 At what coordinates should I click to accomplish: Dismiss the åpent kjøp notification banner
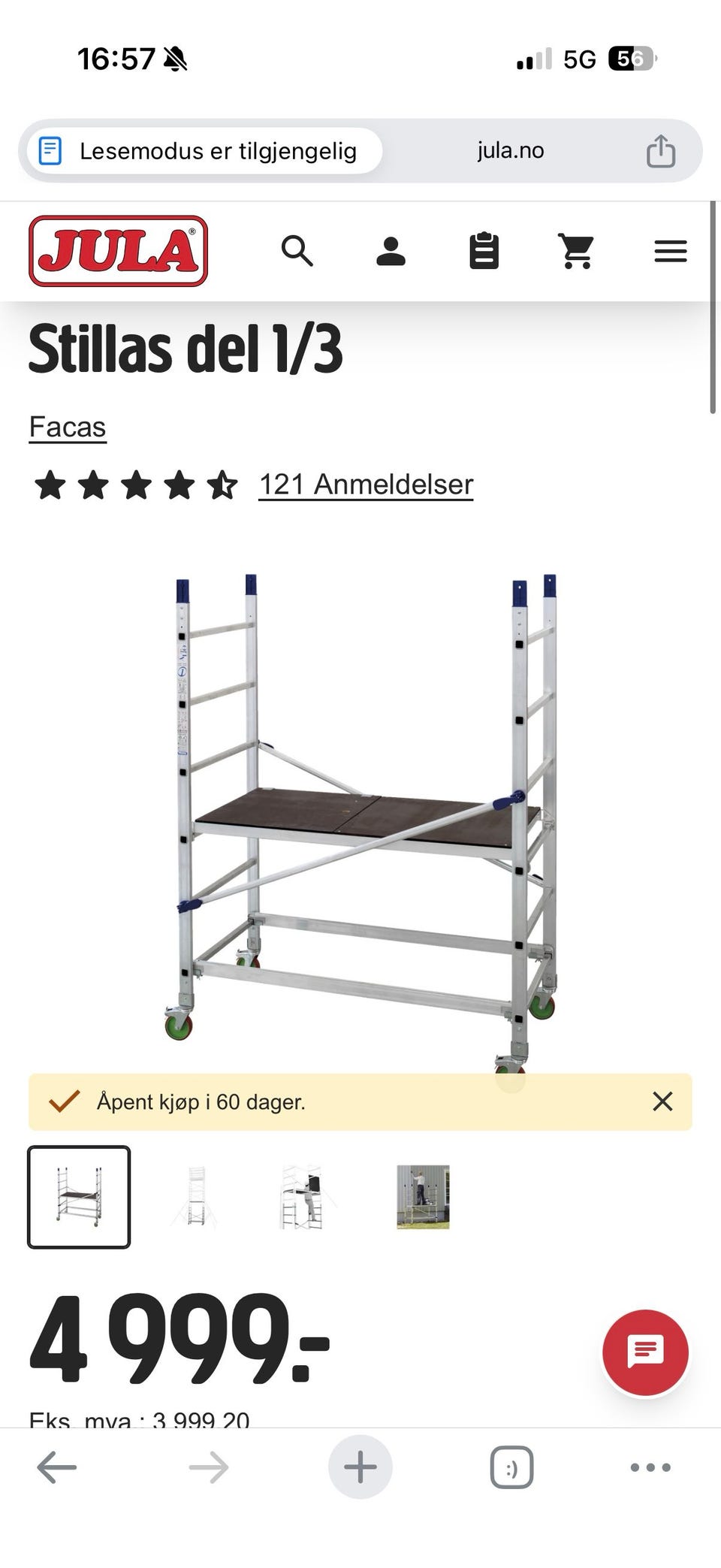click(663, 1101)
